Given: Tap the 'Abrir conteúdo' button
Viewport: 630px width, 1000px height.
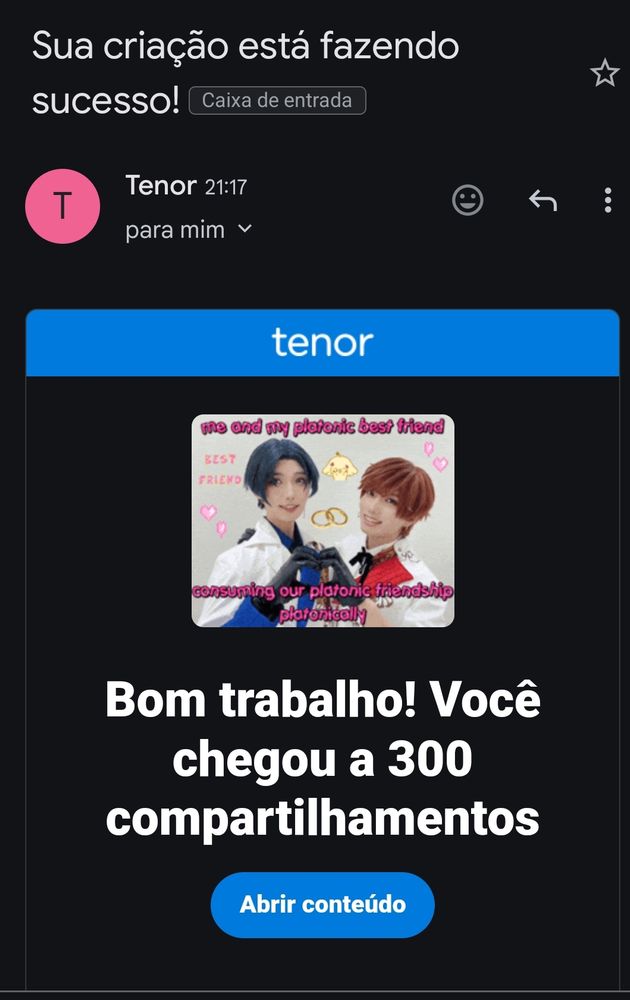Looking at the screenshot, I should [322, 905].
